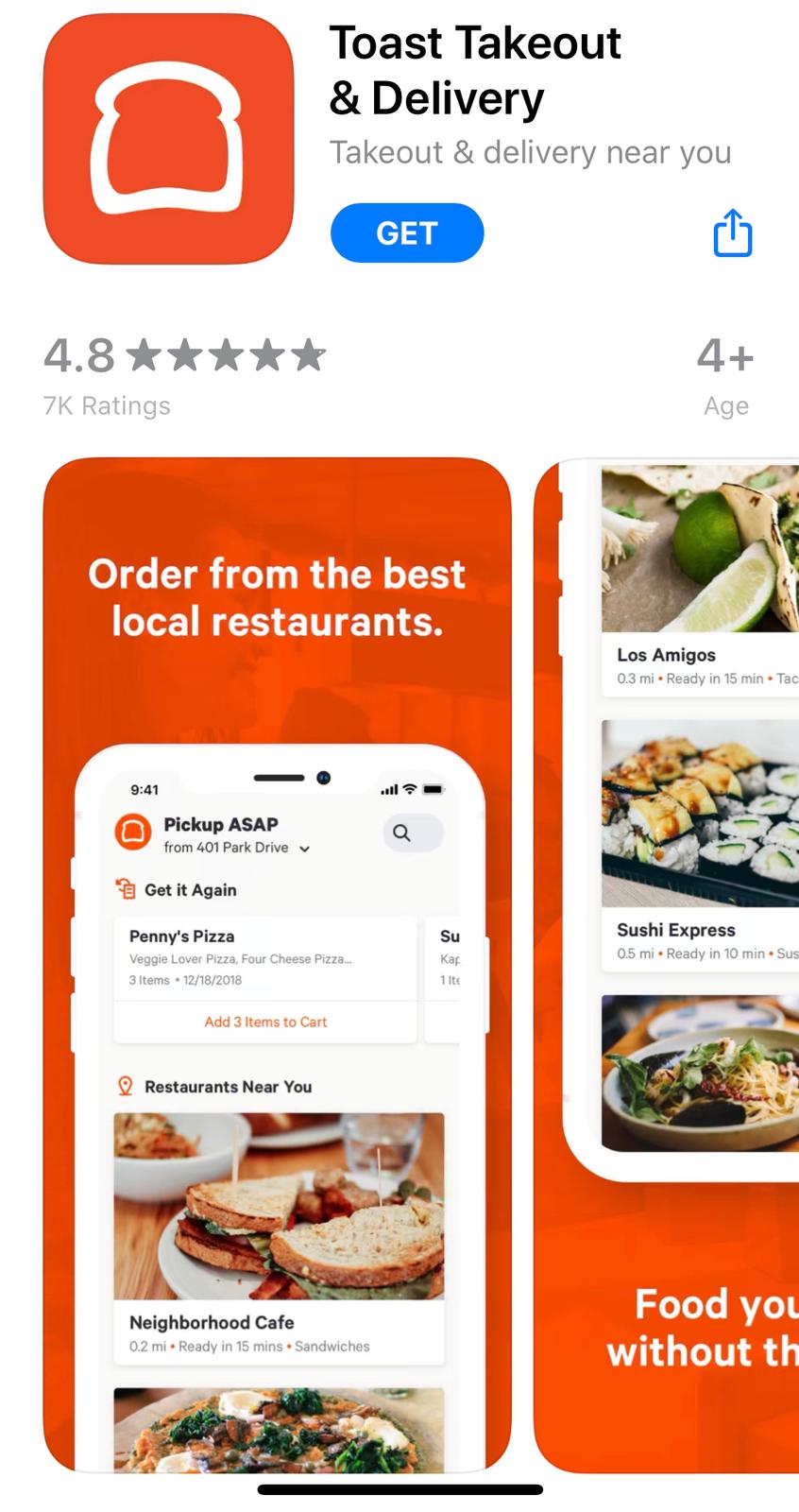Open the 4.8 star ratings summary

(184, 375)
